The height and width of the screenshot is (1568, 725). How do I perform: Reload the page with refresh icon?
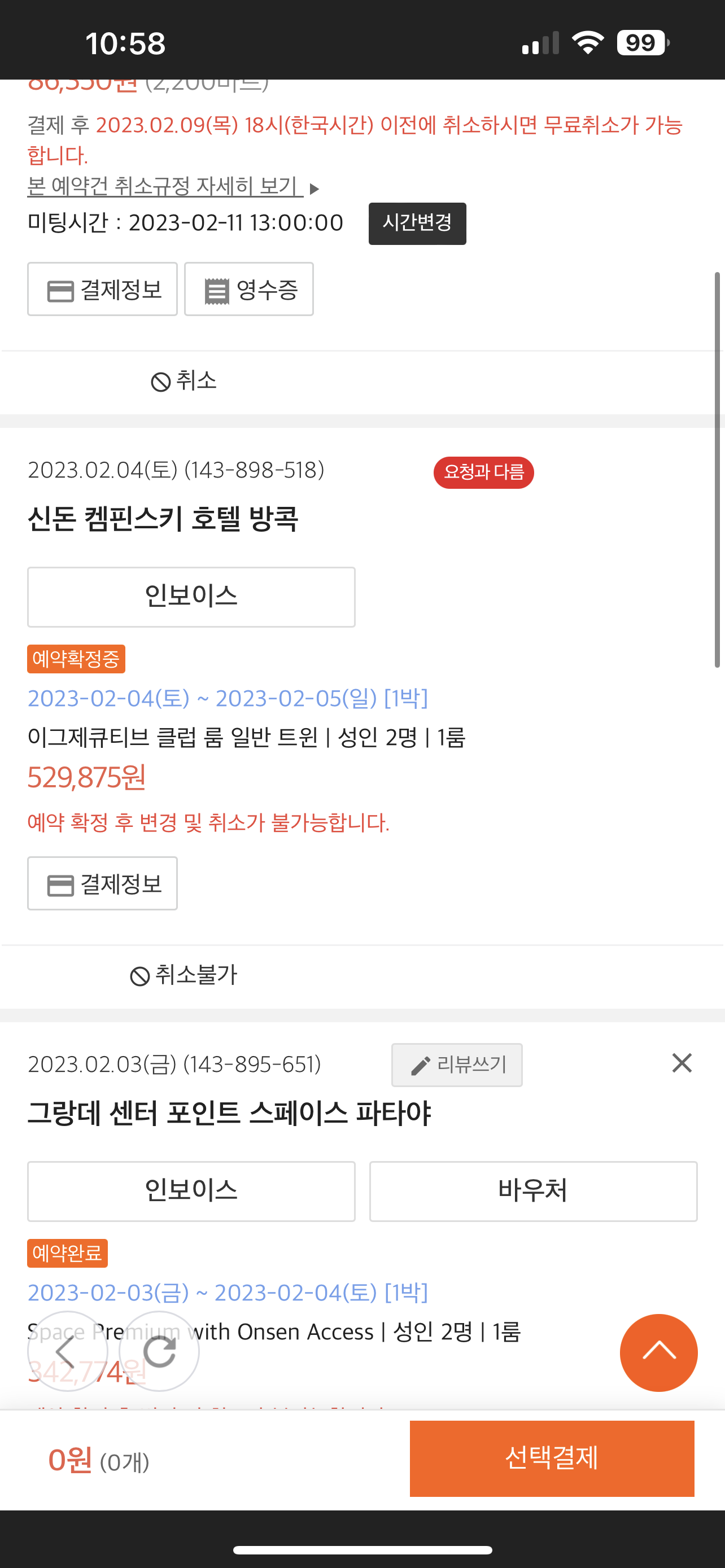pos(159,1351)
